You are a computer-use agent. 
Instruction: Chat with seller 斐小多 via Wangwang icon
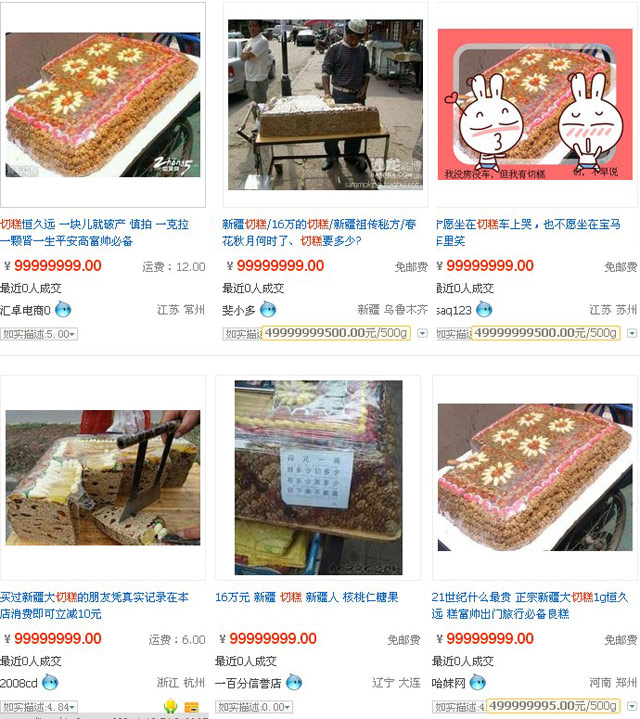[x=268, y=310]
